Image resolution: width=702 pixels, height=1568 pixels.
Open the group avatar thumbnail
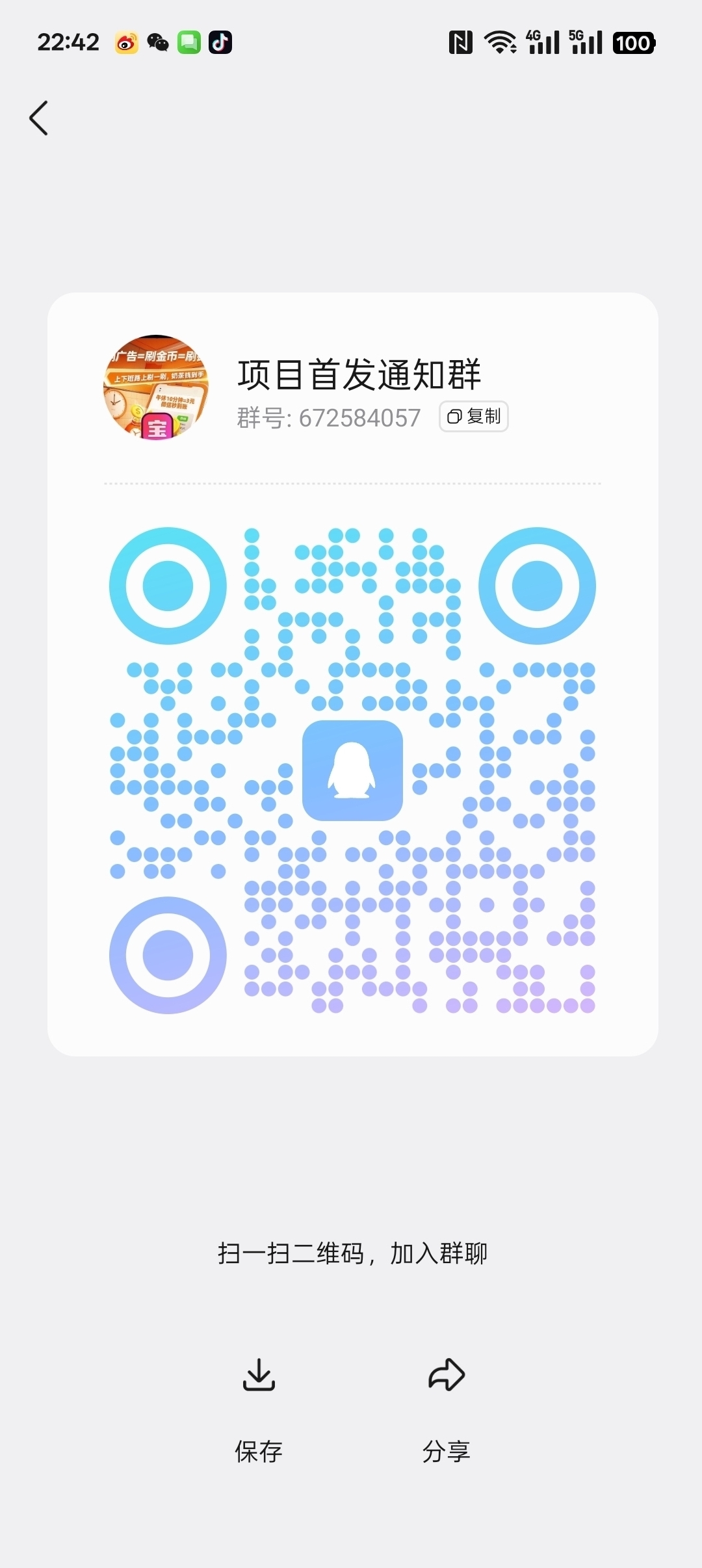pyautogui.click(x=157, y=389)
